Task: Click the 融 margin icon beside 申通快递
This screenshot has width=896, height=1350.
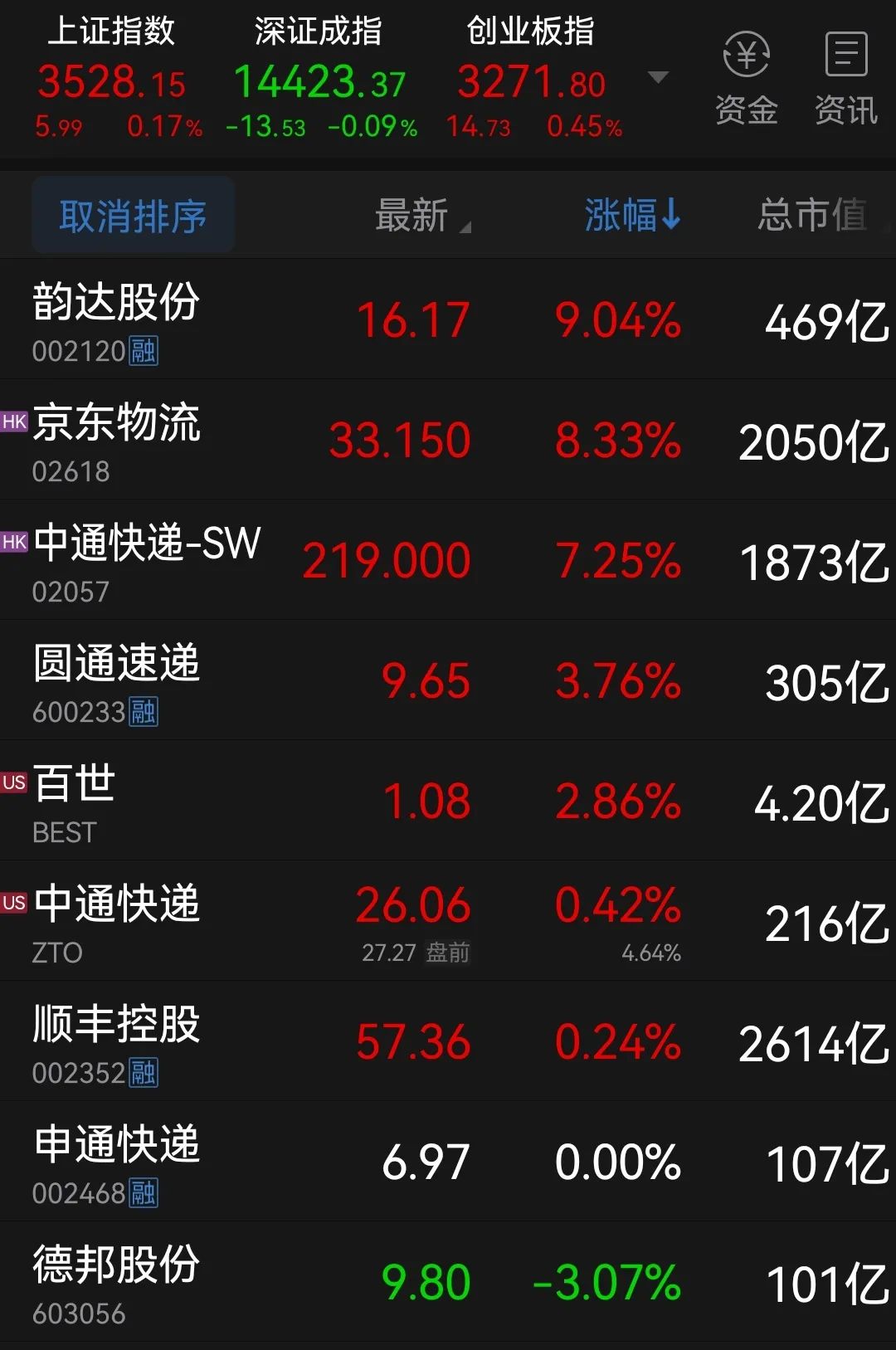Action: 143,1194
